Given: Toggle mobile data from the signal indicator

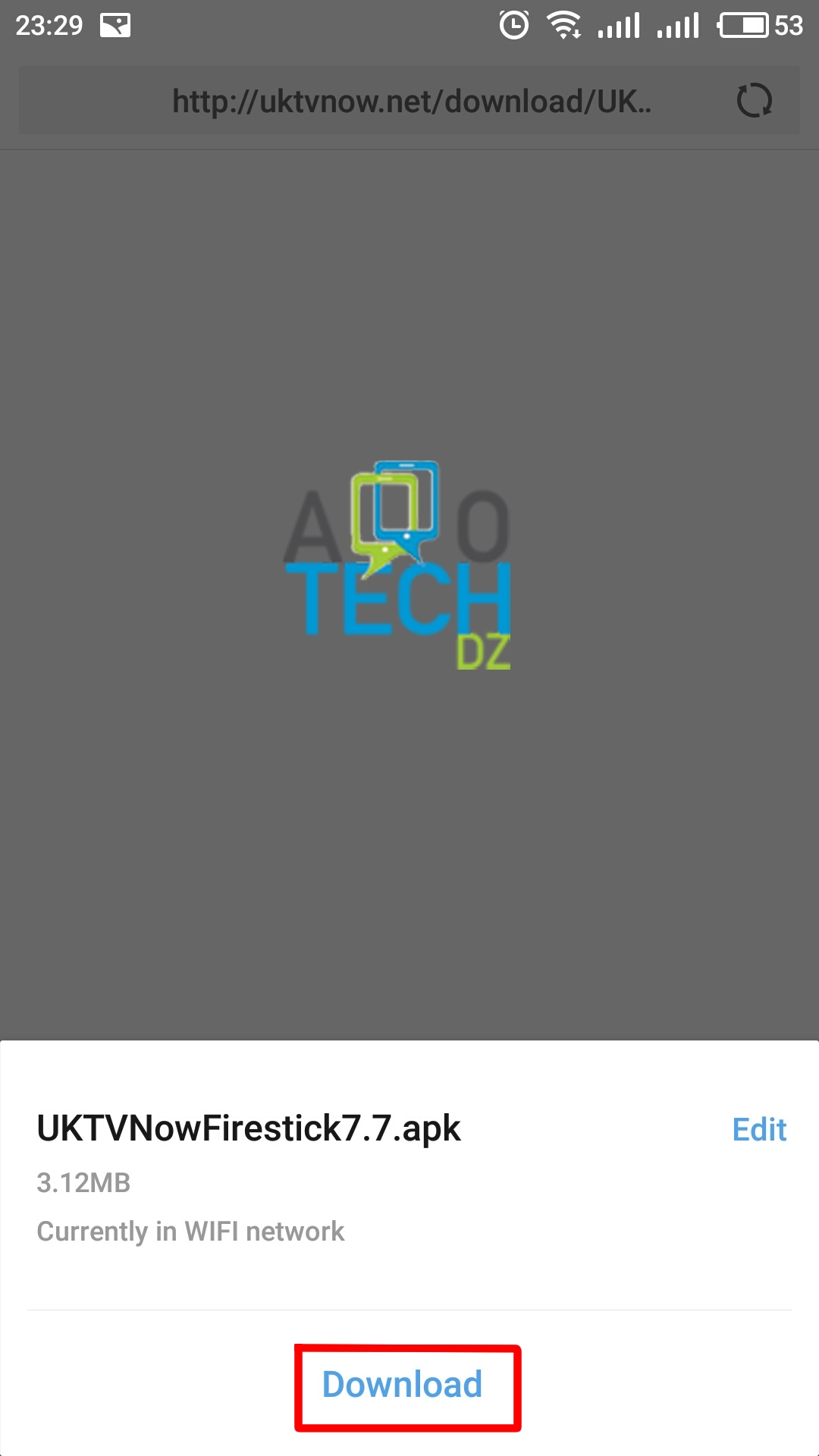Looking at the screenshot, I should click(x=616, y=25).
